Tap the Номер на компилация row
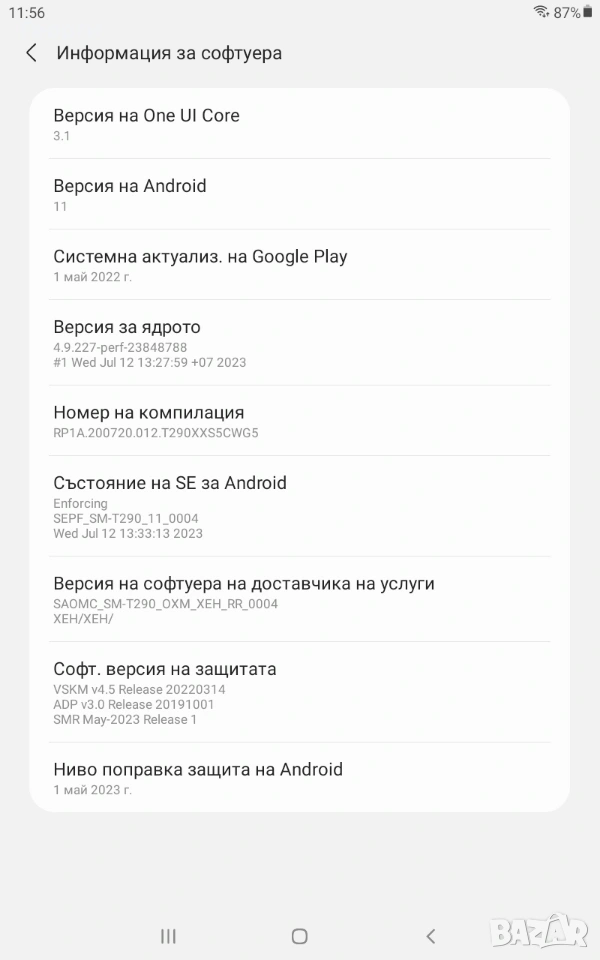This screenshot has width=600, height=960. 300,421
